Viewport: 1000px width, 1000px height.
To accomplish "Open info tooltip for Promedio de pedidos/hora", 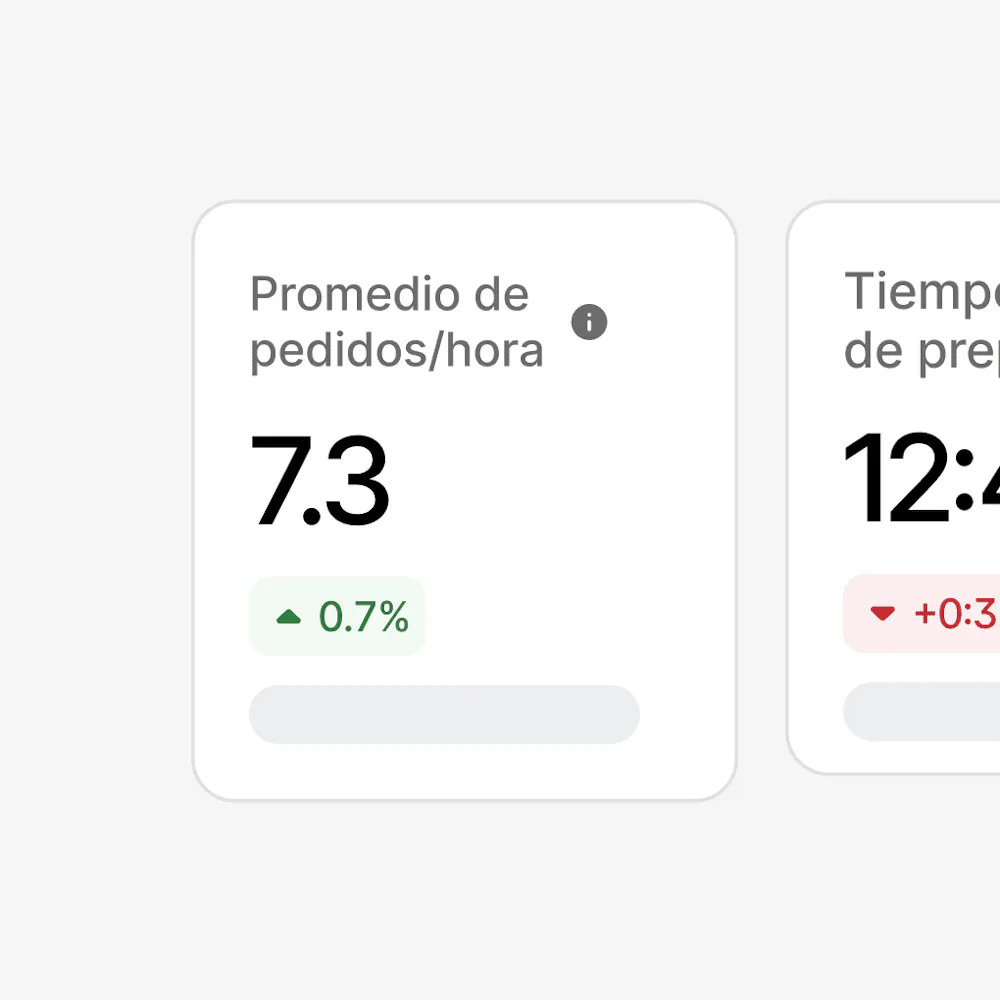I will tap(589, 323).
